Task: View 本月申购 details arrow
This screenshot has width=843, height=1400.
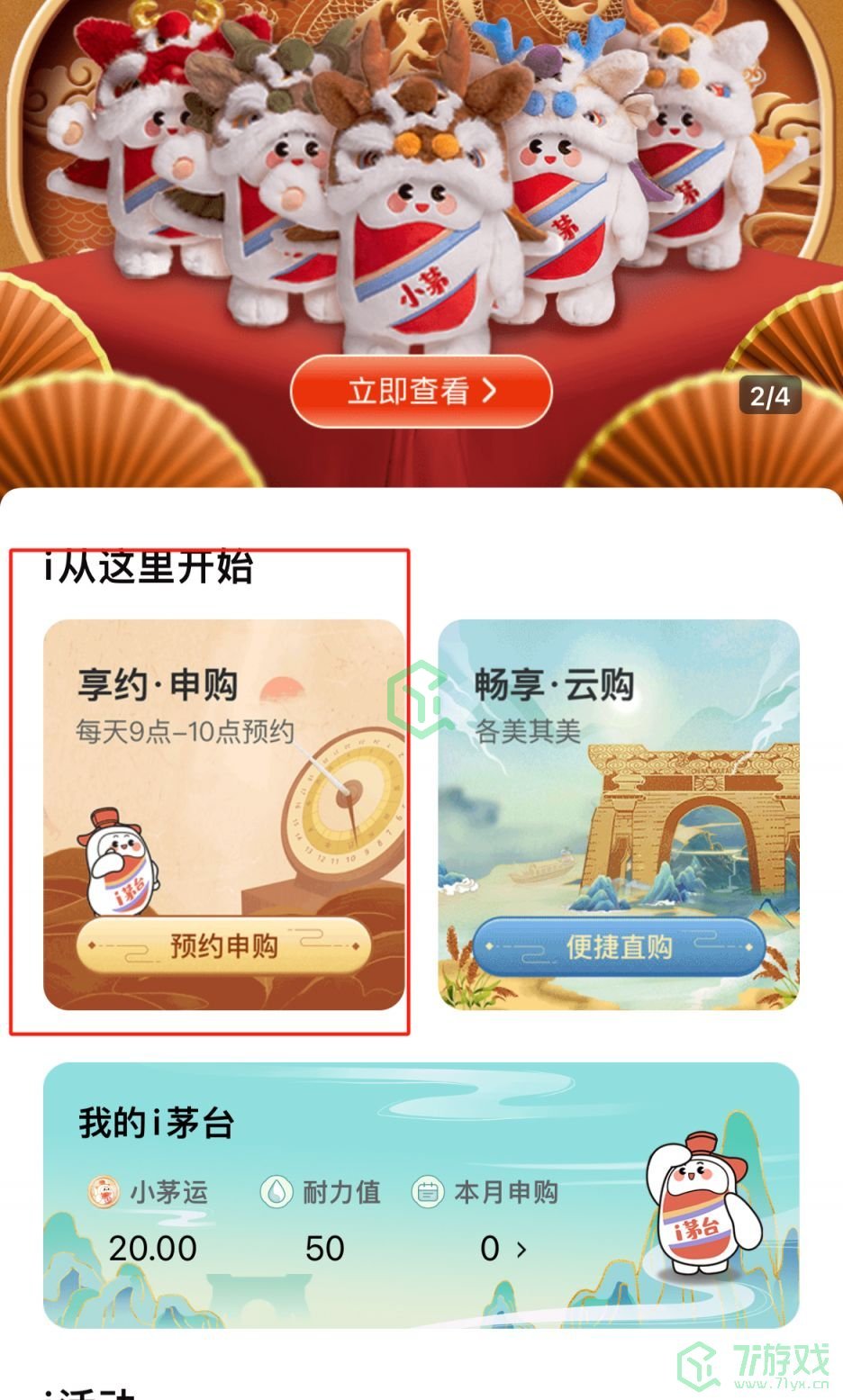Action: coord(521,1249)
